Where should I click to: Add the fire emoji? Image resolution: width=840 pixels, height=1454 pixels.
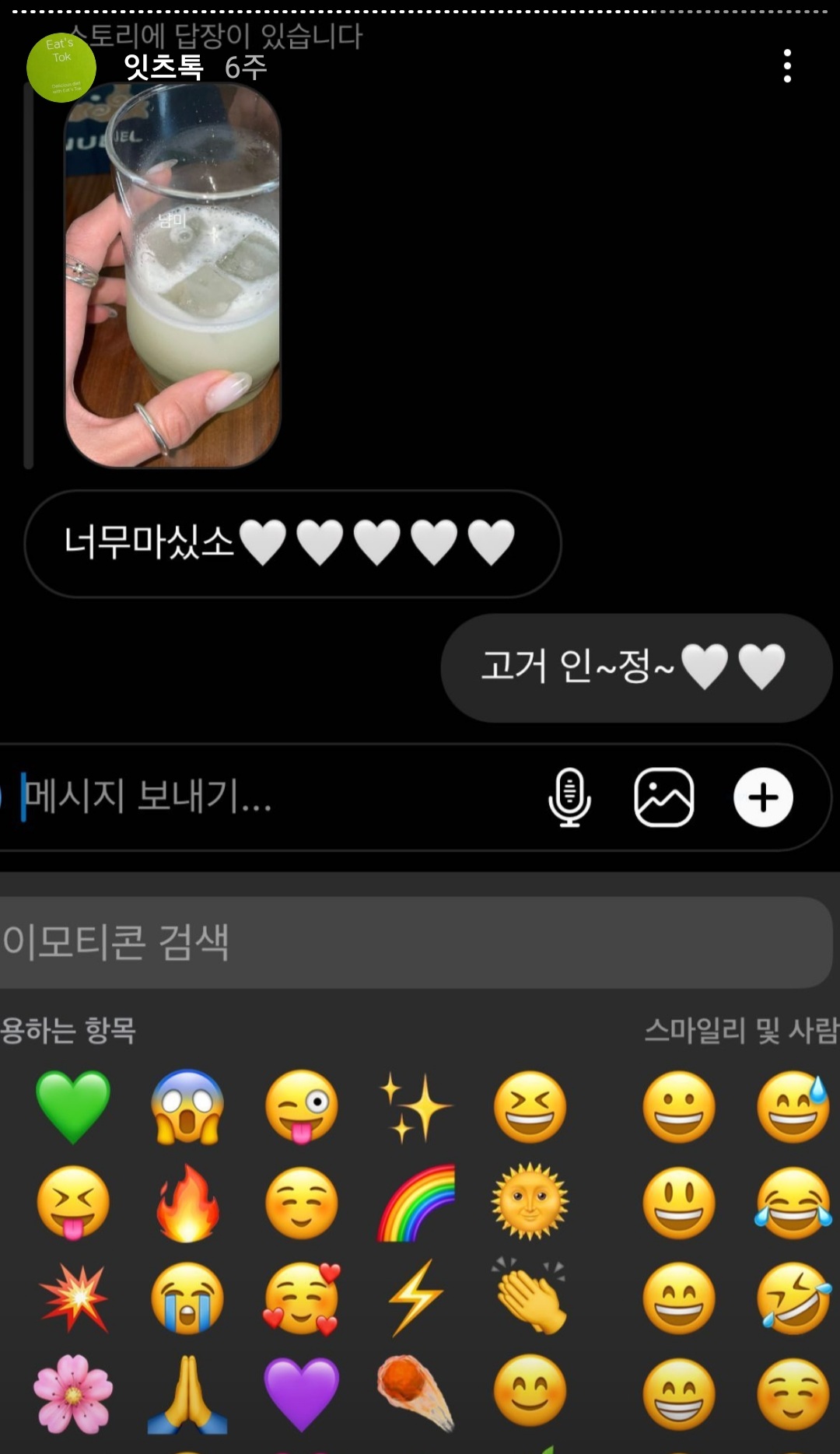[187, 1203]
